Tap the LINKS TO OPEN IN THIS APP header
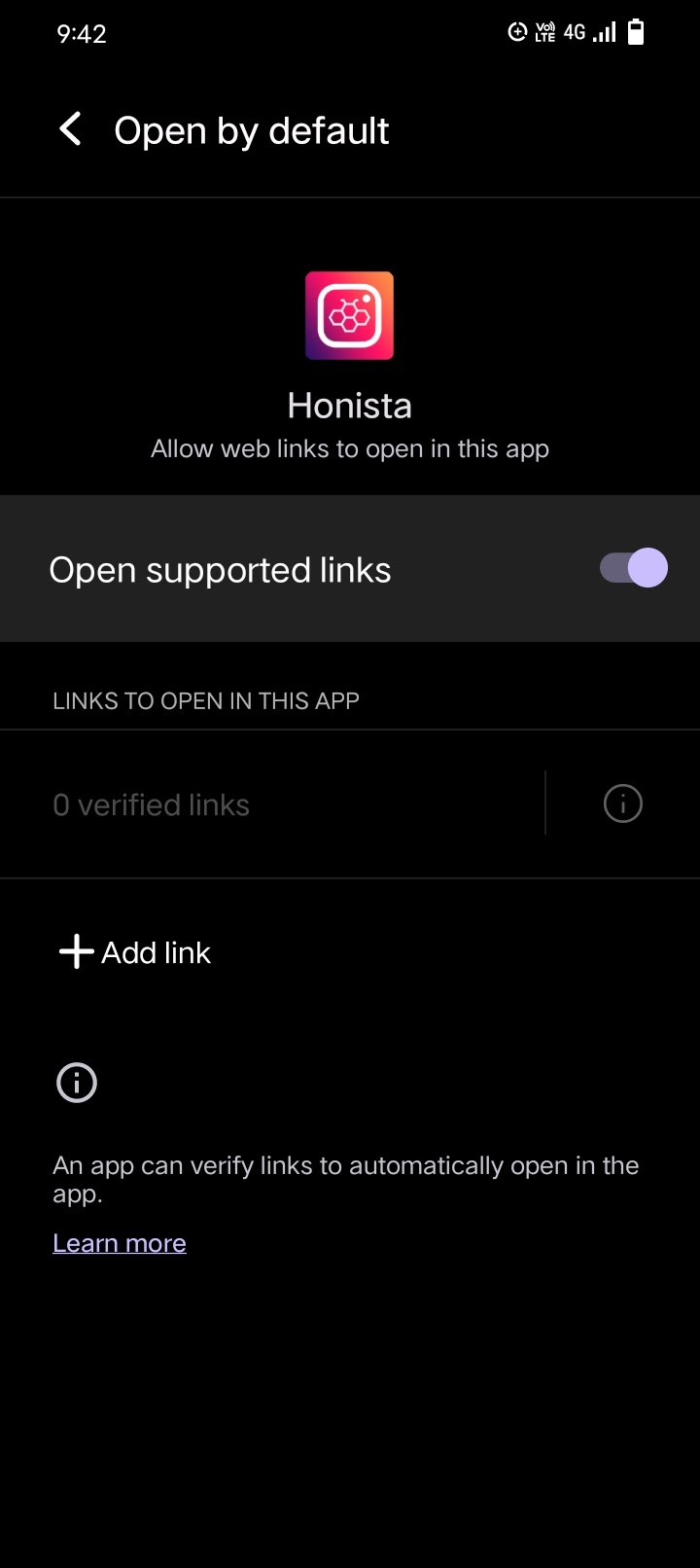The height and width of the screenshot is (1568, 700). [x=205, y=699]
